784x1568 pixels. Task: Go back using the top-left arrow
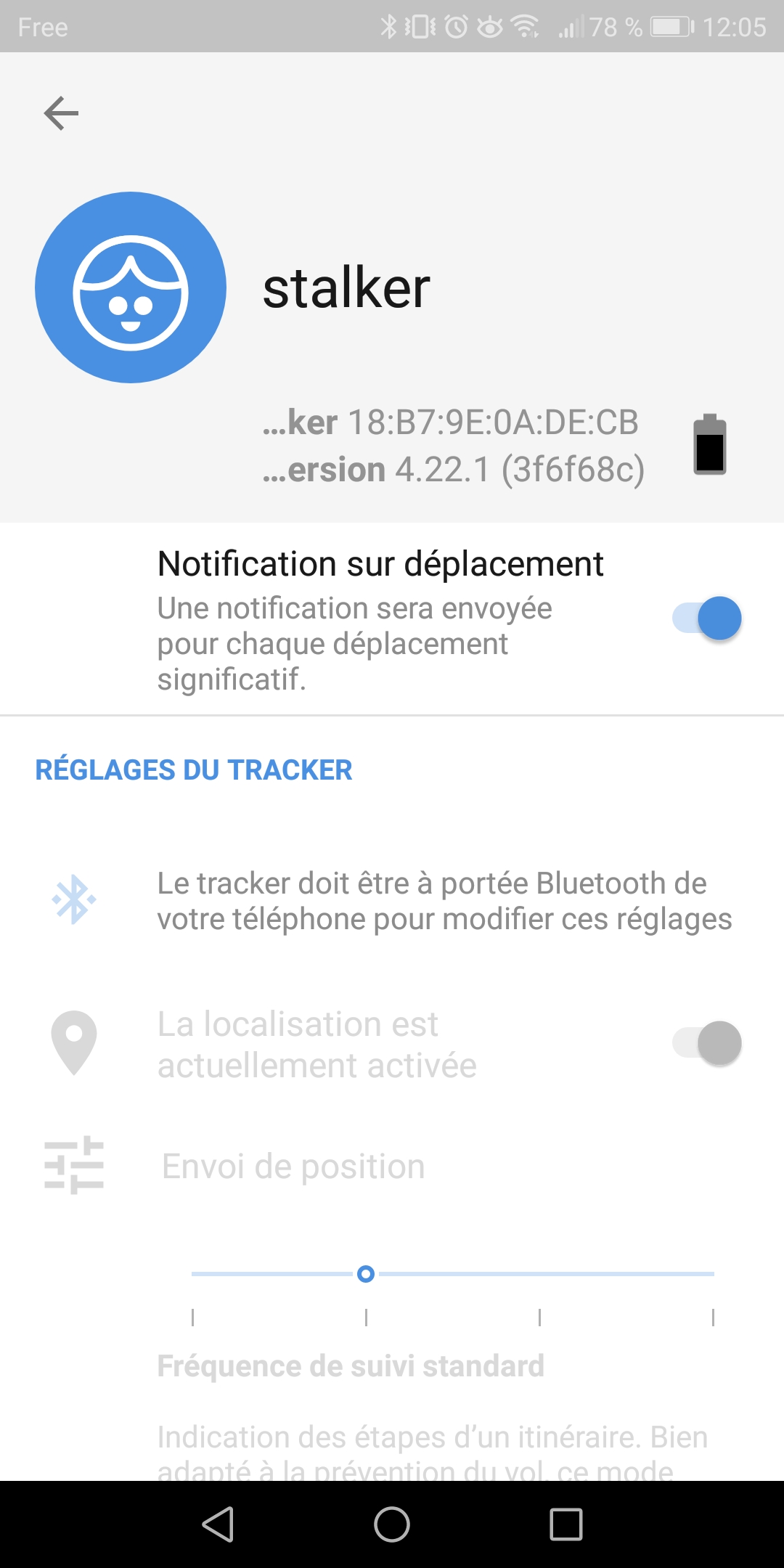click(x=61, y=113)
